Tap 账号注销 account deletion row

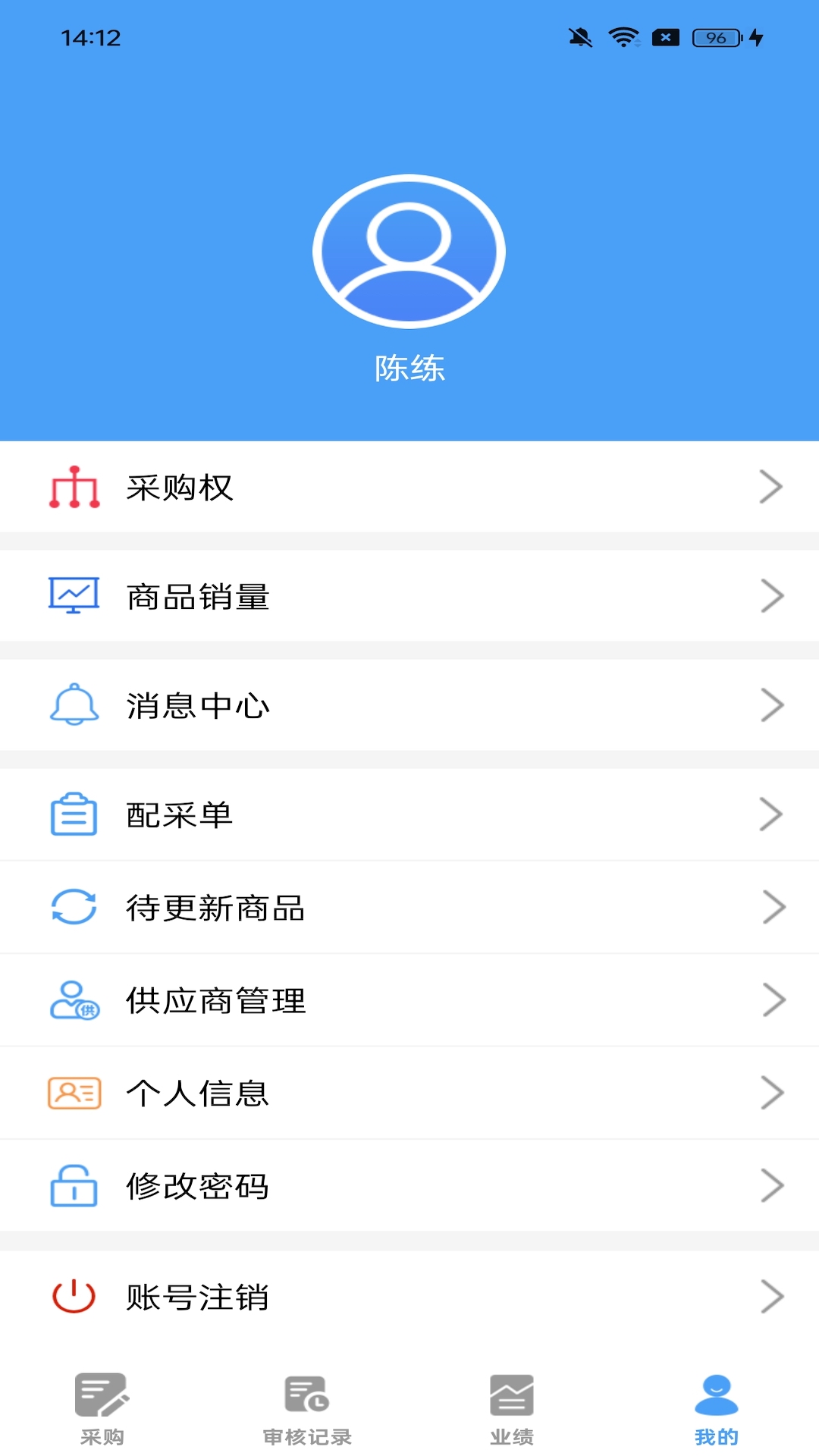(409, 1296)
